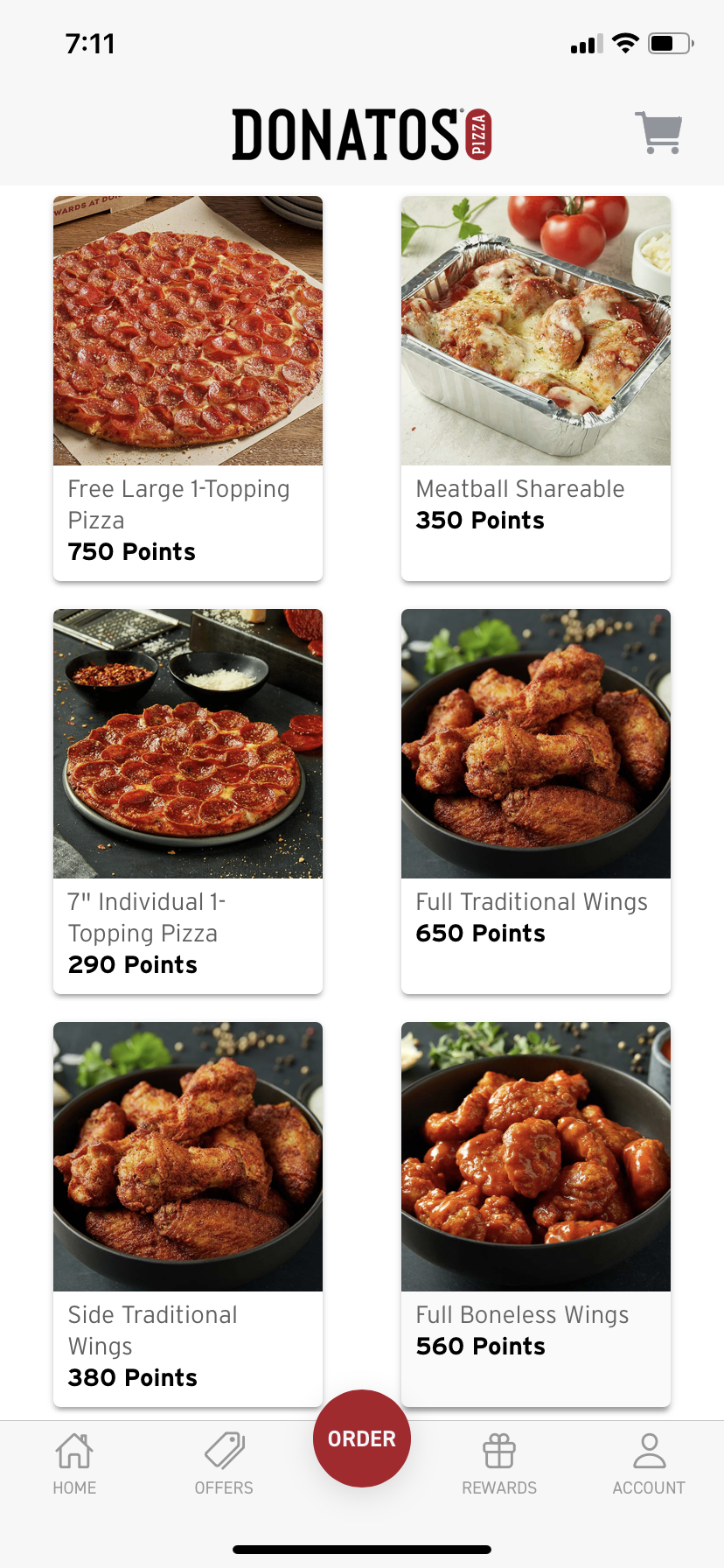Viewport: 724px width, 1568px height.
Task: Tap the Full Boneless Wings reward card
Action: tap(536, 1212)
